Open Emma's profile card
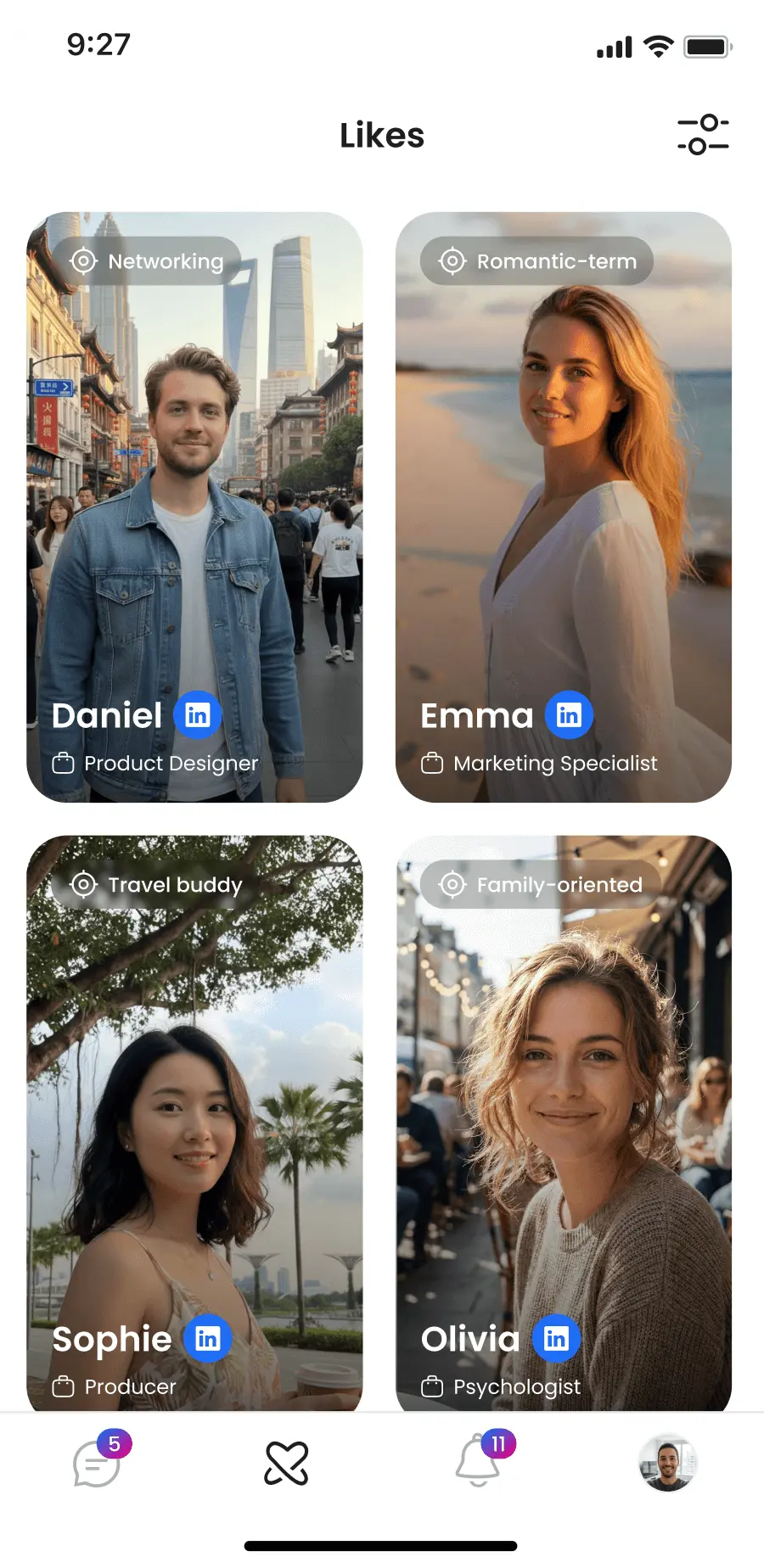The width and height of the screenshot is (764, 1568). 563,507
